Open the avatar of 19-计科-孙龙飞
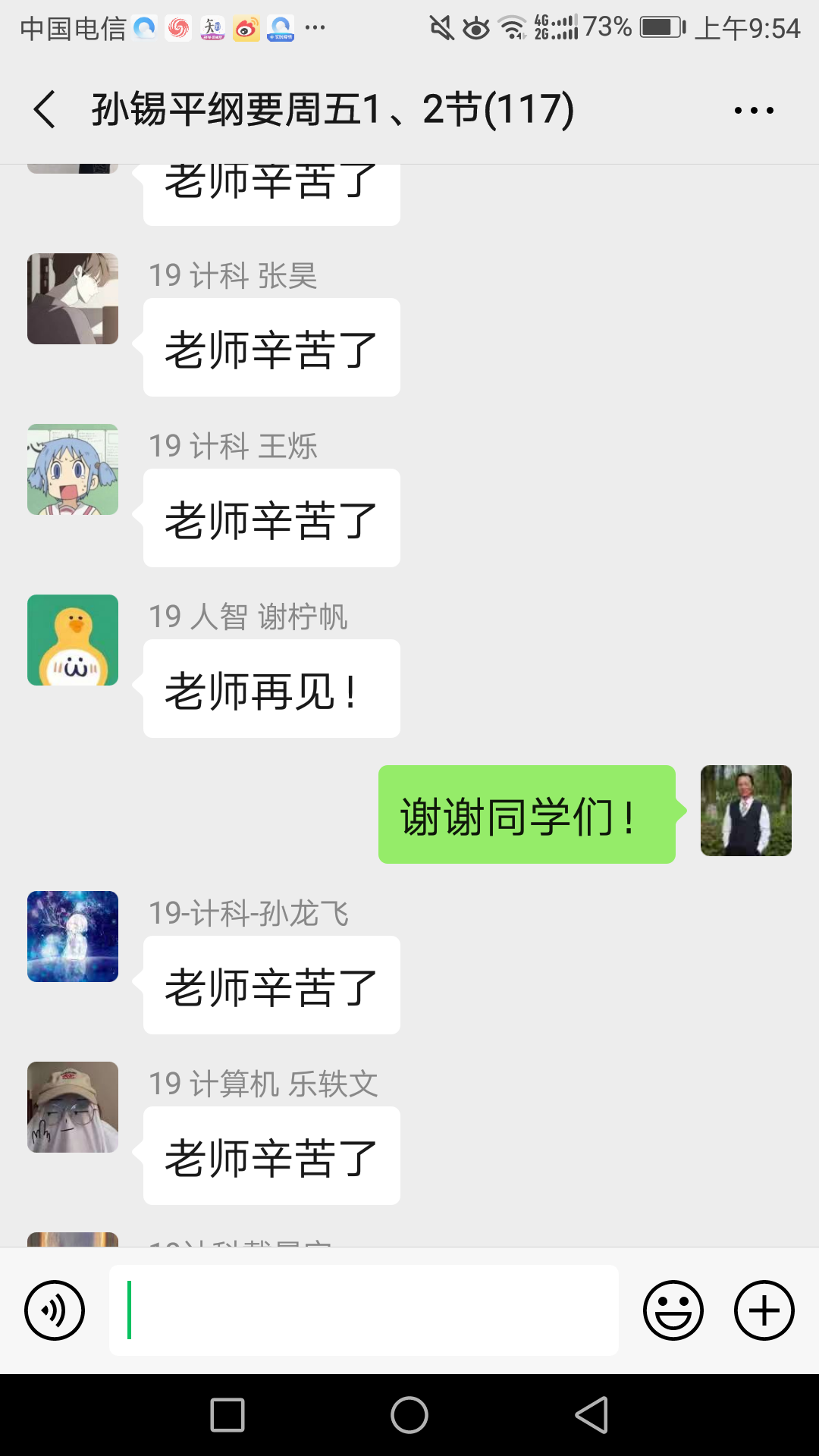Screen dimensions: 819x1456 73,937
